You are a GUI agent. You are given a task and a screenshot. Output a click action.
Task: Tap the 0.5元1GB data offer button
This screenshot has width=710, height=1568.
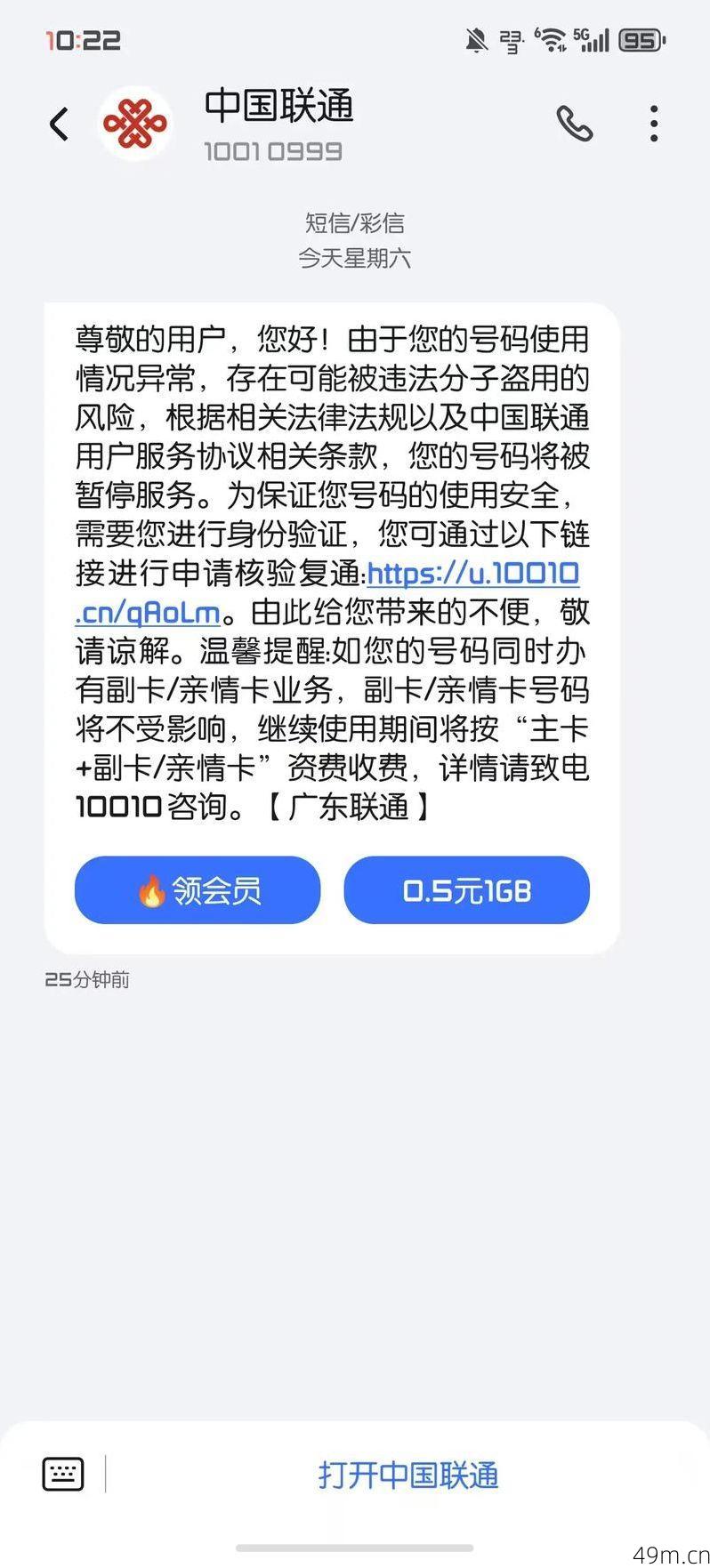466,889
